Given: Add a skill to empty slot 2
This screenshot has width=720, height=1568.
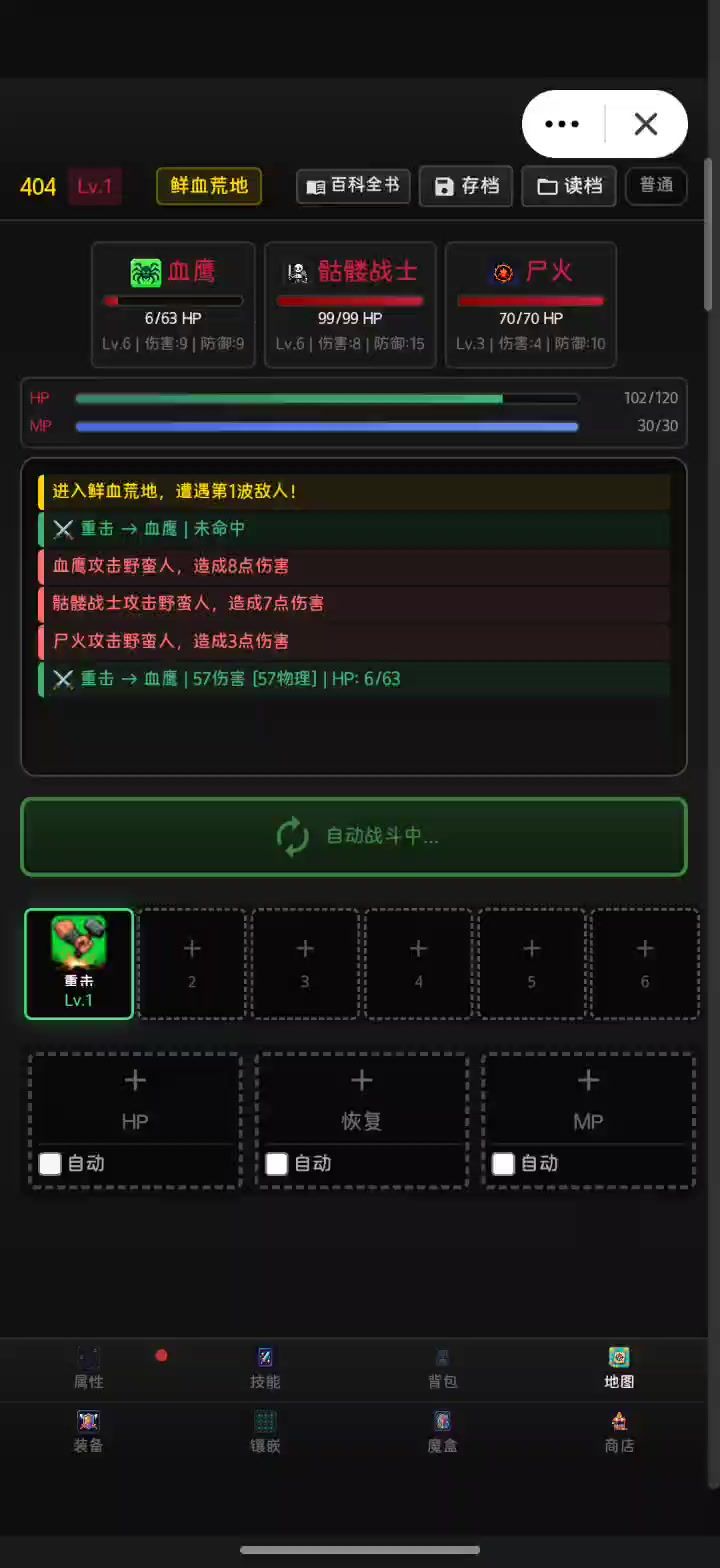Looking at the screenshot, I should [x=192, y=963].
